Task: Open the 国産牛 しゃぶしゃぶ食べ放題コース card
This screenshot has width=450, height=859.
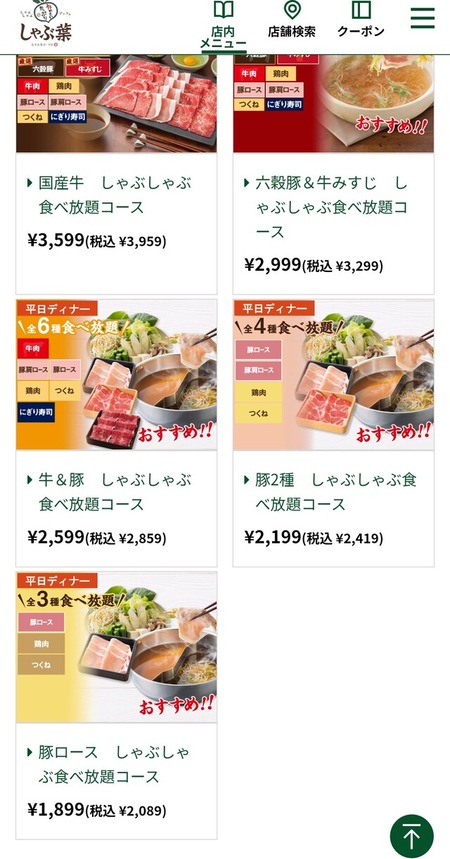Action: point(116,174)
